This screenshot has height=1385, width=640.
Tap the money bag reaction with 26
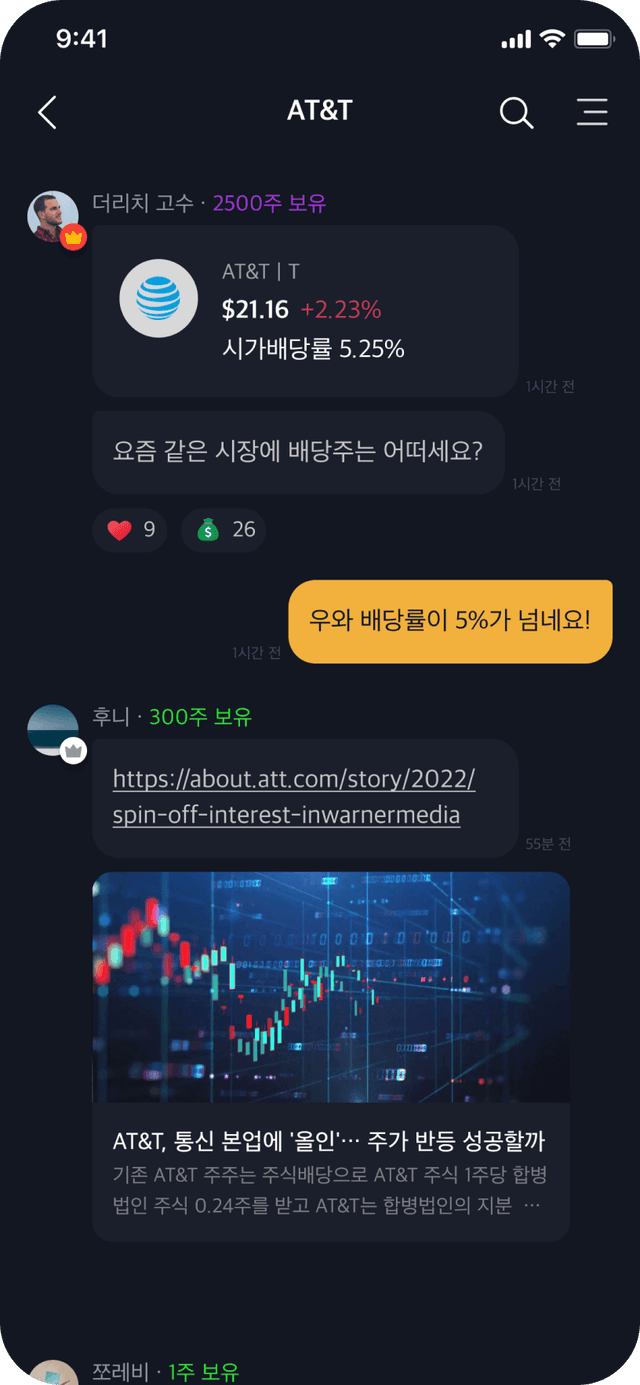coord(224,530)
